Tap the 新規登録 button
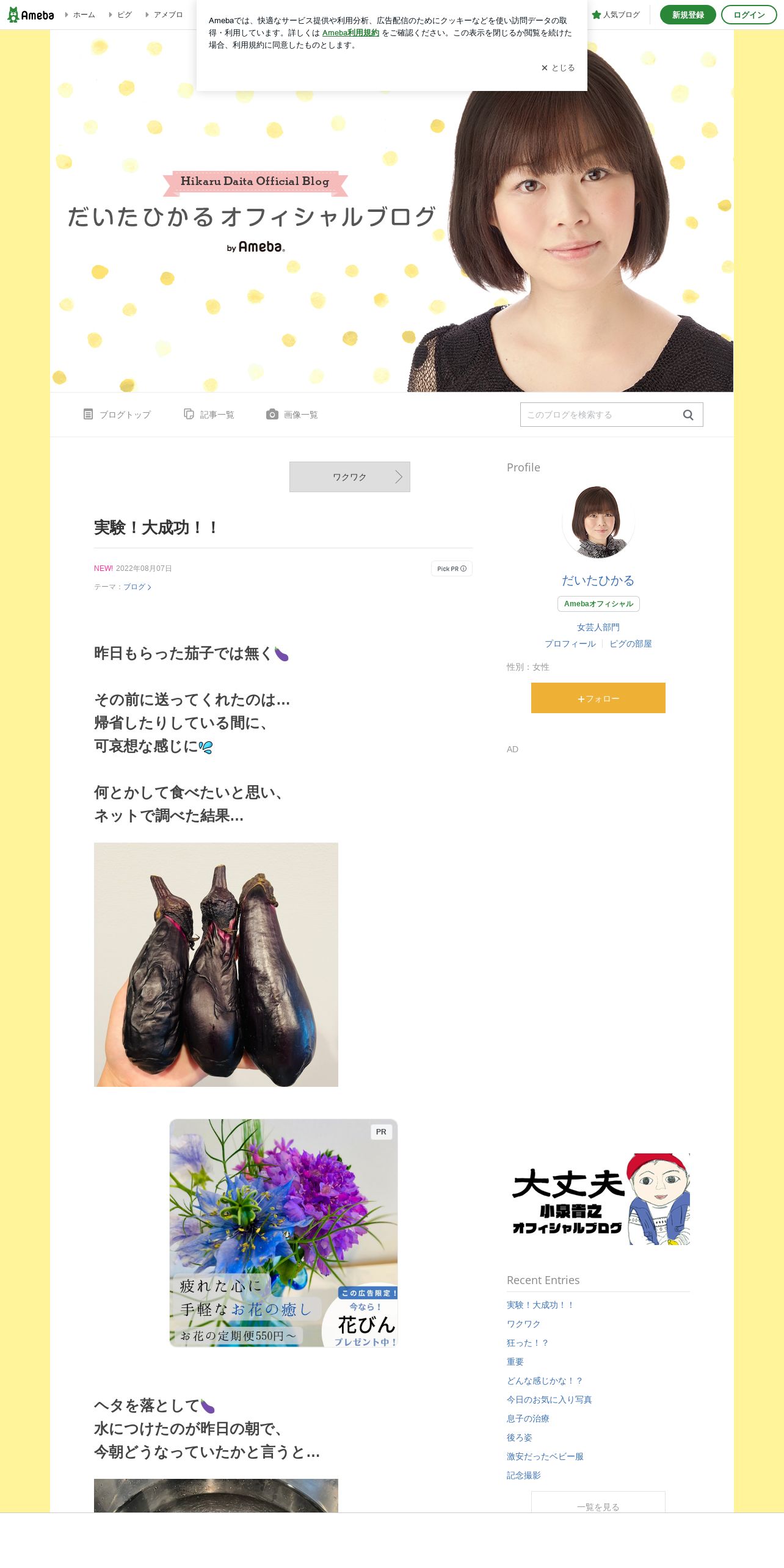This screenshot has width=784, height=1568. (688, 15)
